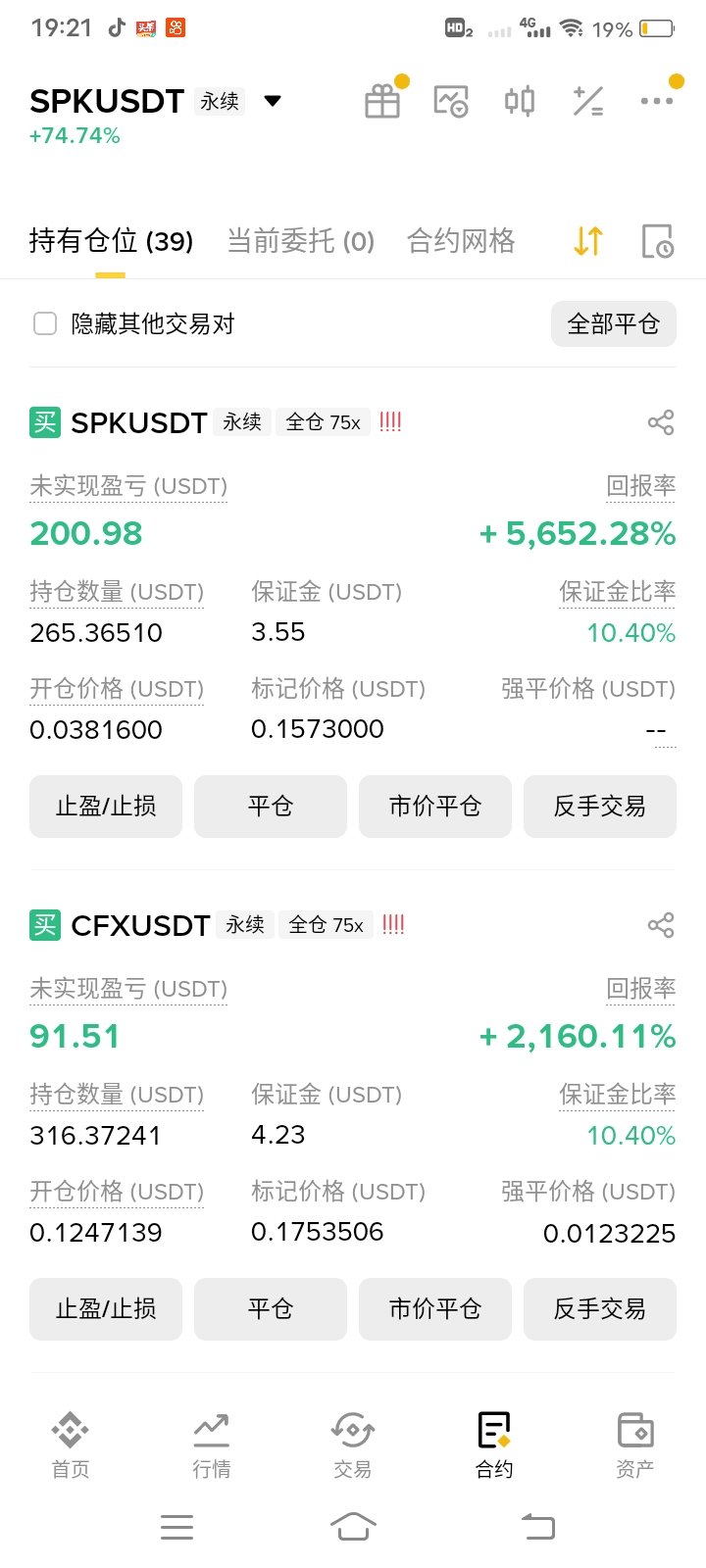
Task: Share the CFXUSDT position
Action: [x=661, y=925]
